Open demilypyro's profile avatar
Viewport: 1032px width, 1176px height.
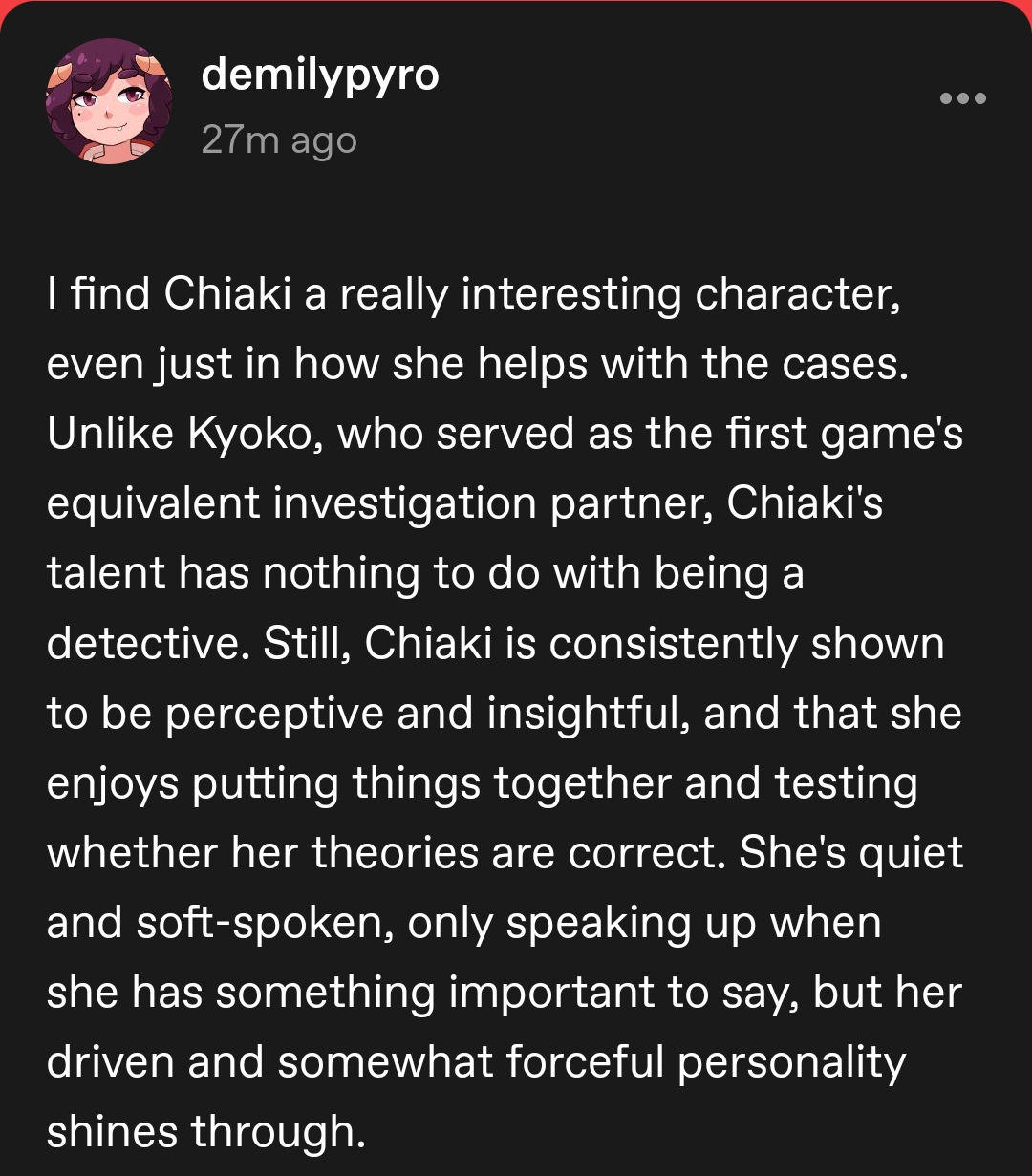(x=107, y=102)
